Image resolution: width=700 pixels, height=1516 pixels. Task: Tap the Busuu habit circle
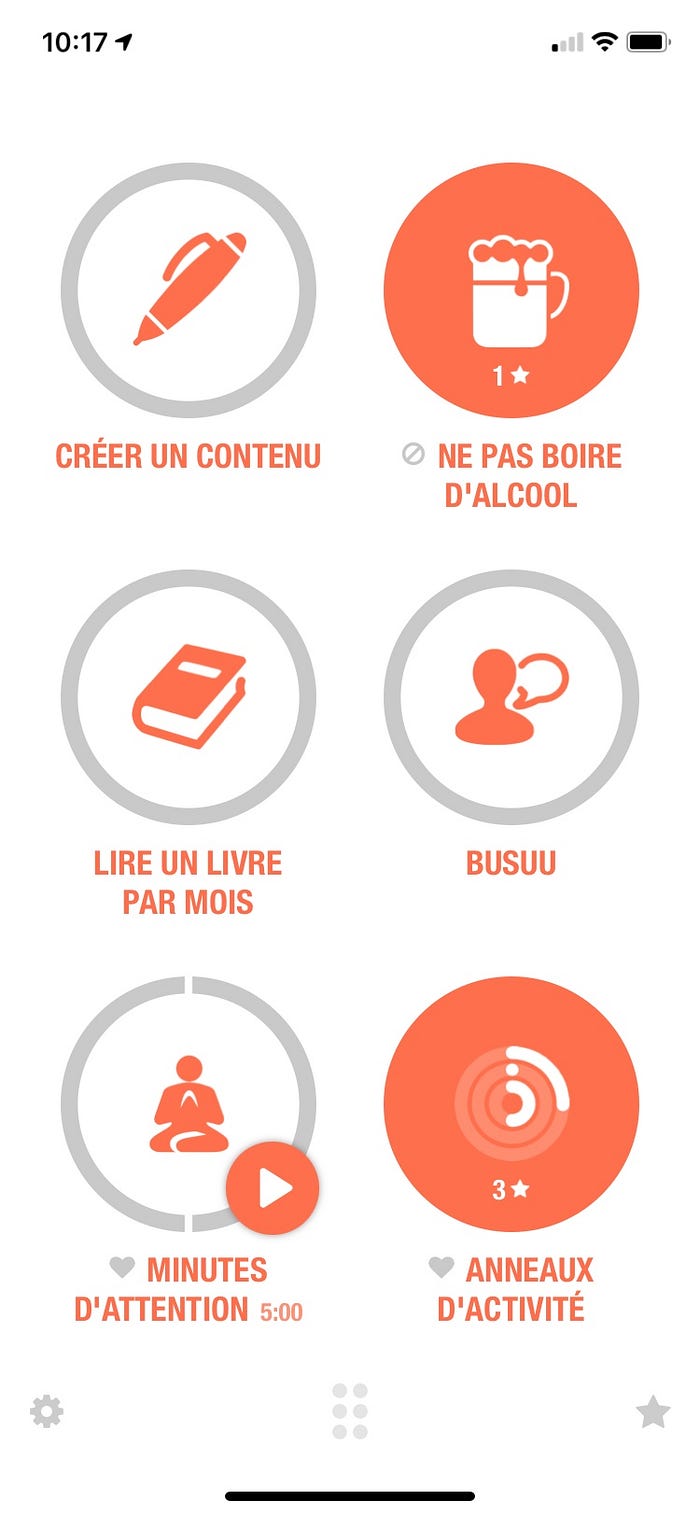(511, 696)
